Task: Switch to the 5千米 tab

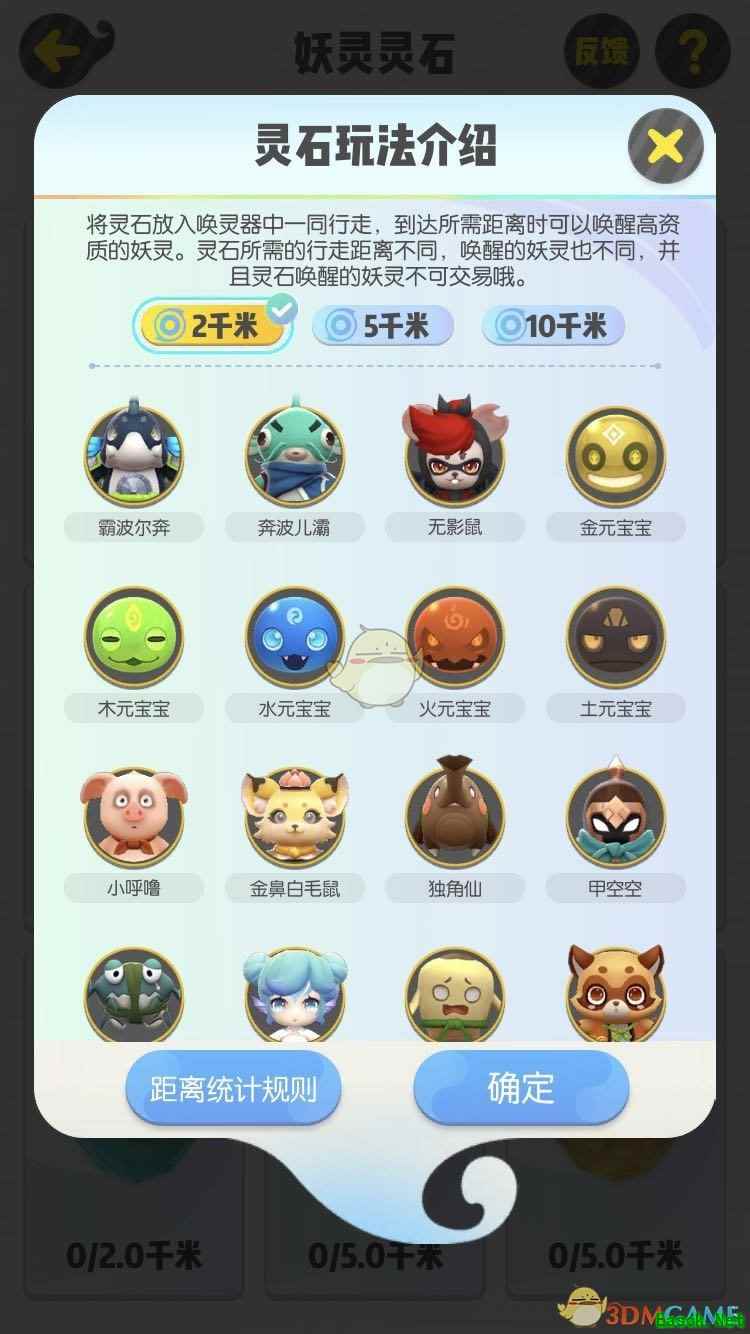Action: 382,326
